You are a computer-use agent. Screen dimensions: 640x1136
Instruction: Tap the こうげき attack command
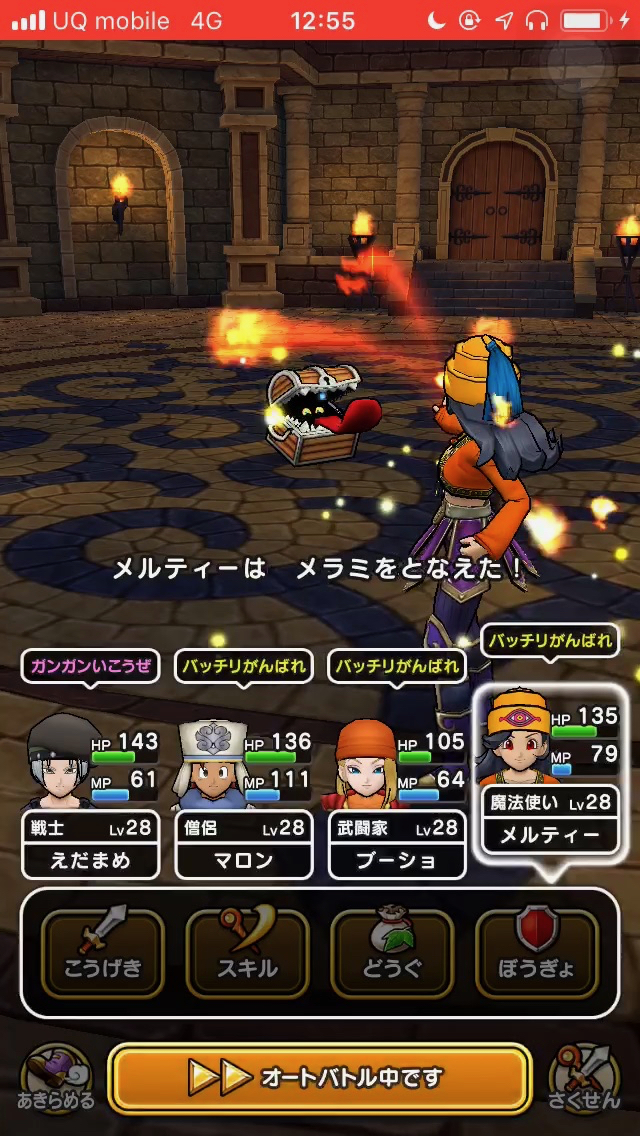(103, 952)
